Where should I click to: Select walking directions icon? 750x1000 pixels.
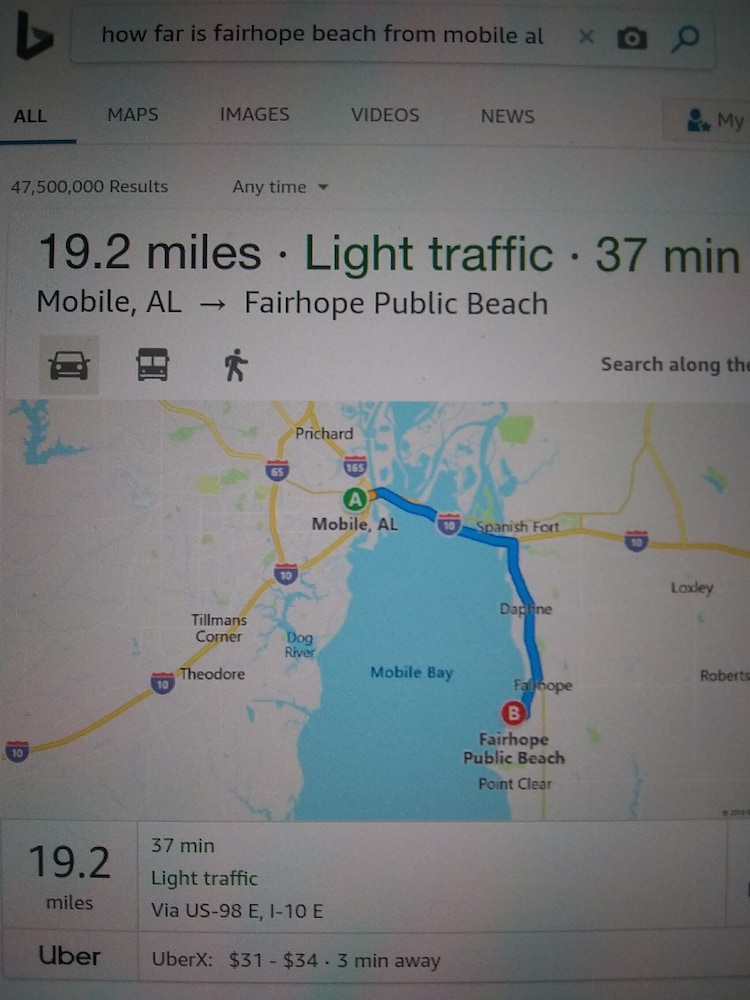[x=235, y=366]
